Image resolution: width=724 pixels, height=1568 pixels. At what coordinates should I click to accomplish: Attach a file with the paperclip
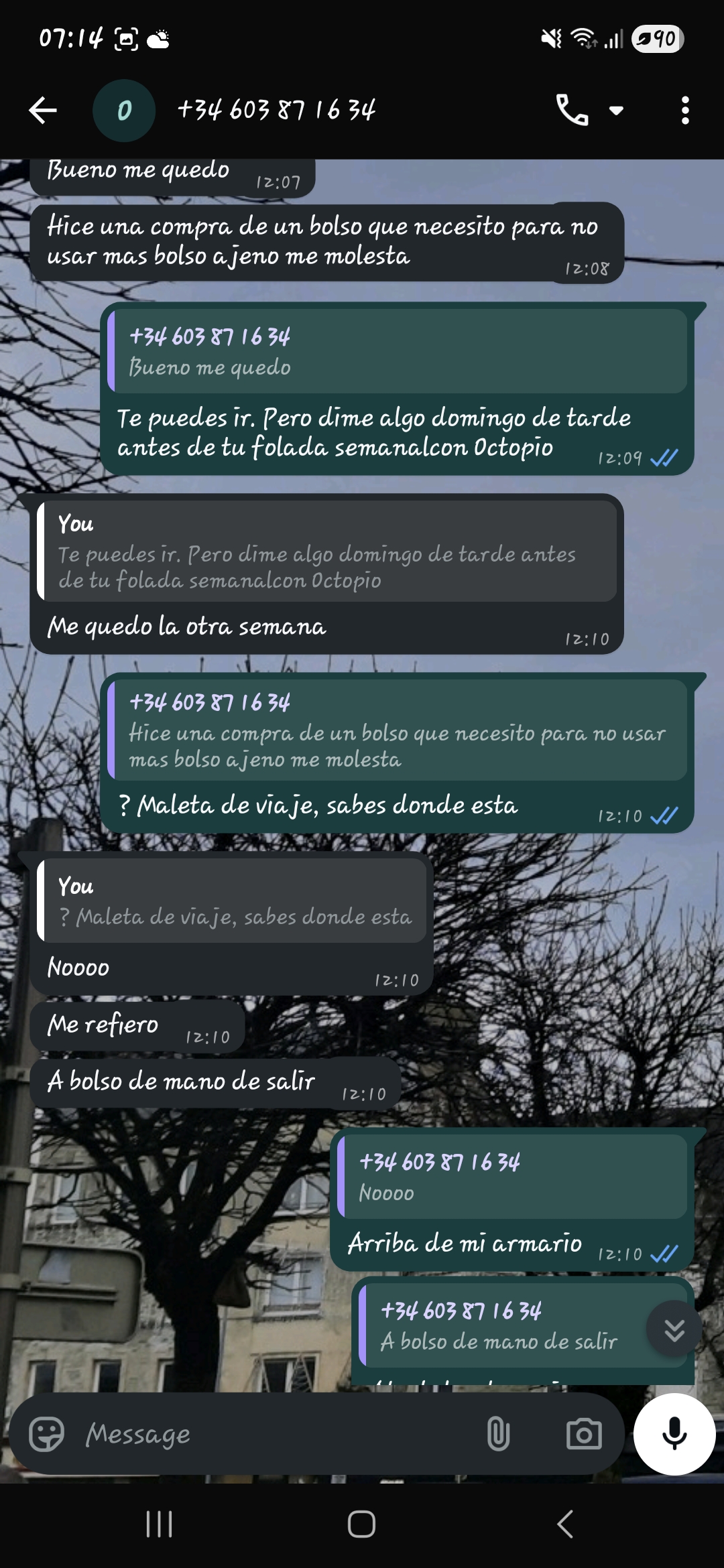[497, 1435]
